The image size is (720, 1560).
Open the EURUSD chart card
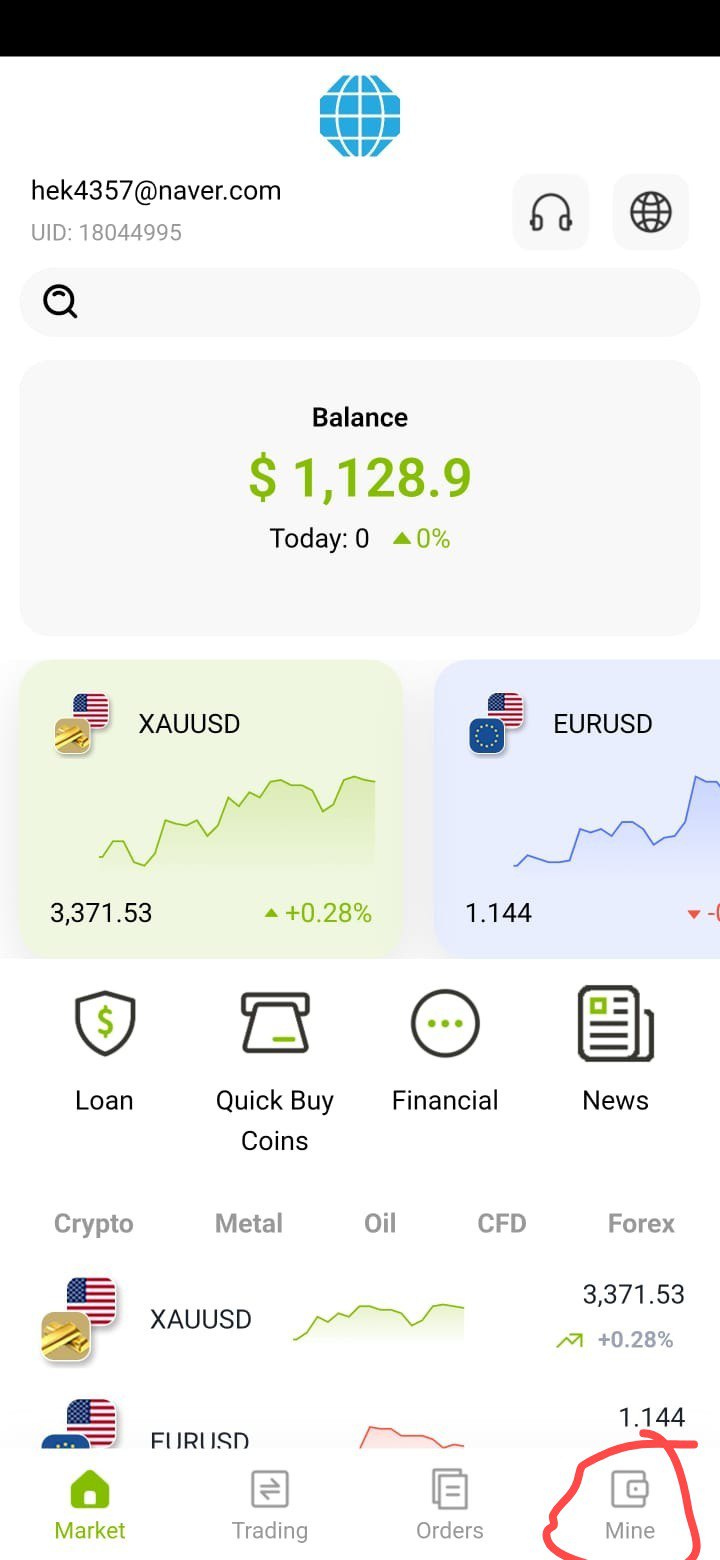pos(577,808)
